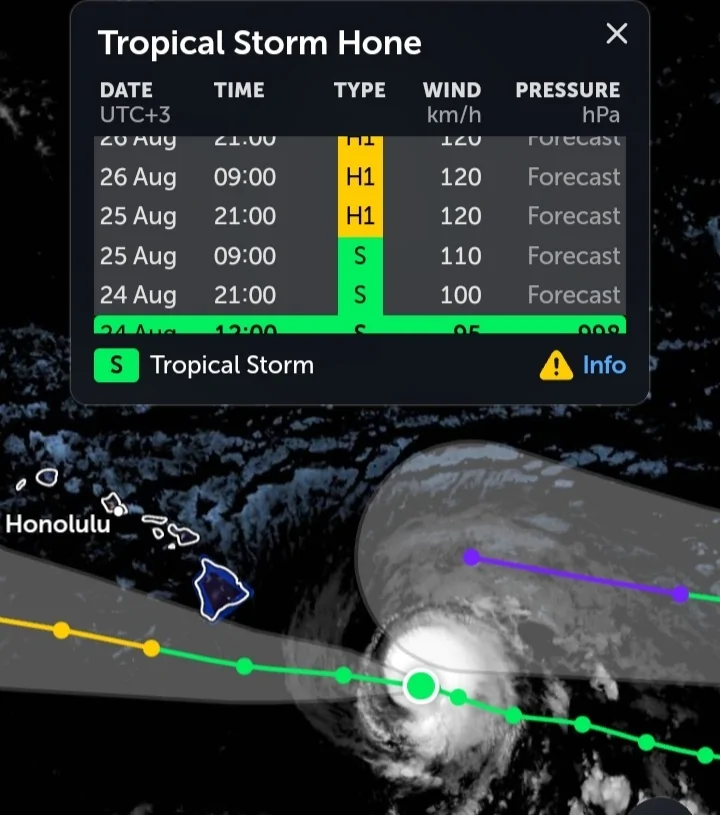Select the 25 Aug 21:00 forecast row
The image size is (720, 815).
pos(360,216)
